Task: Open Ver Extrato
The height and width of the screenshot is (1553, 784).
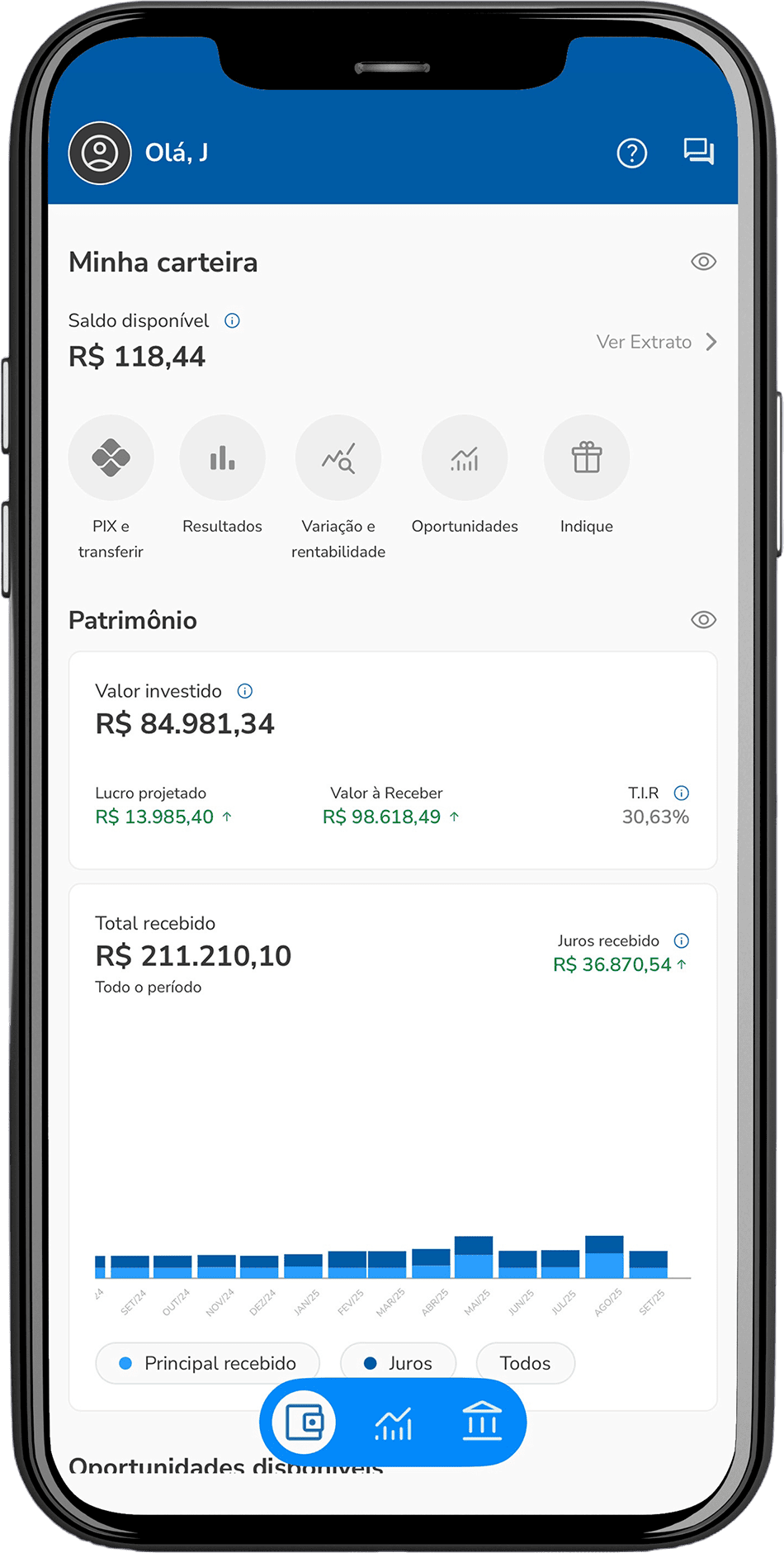Action: [x=656, y=342]
